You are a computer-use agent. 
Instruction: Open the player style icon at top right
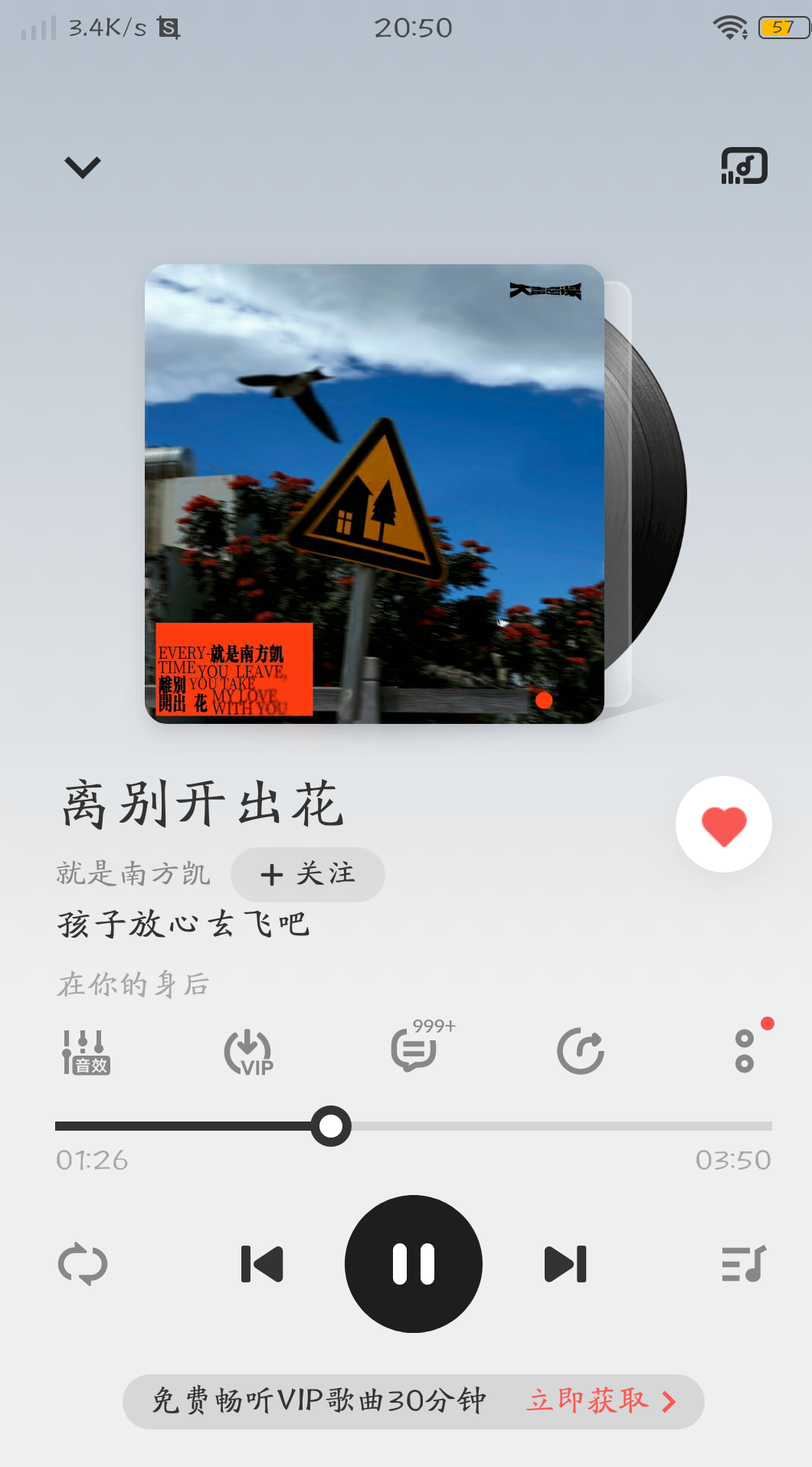tap(744, 166)
